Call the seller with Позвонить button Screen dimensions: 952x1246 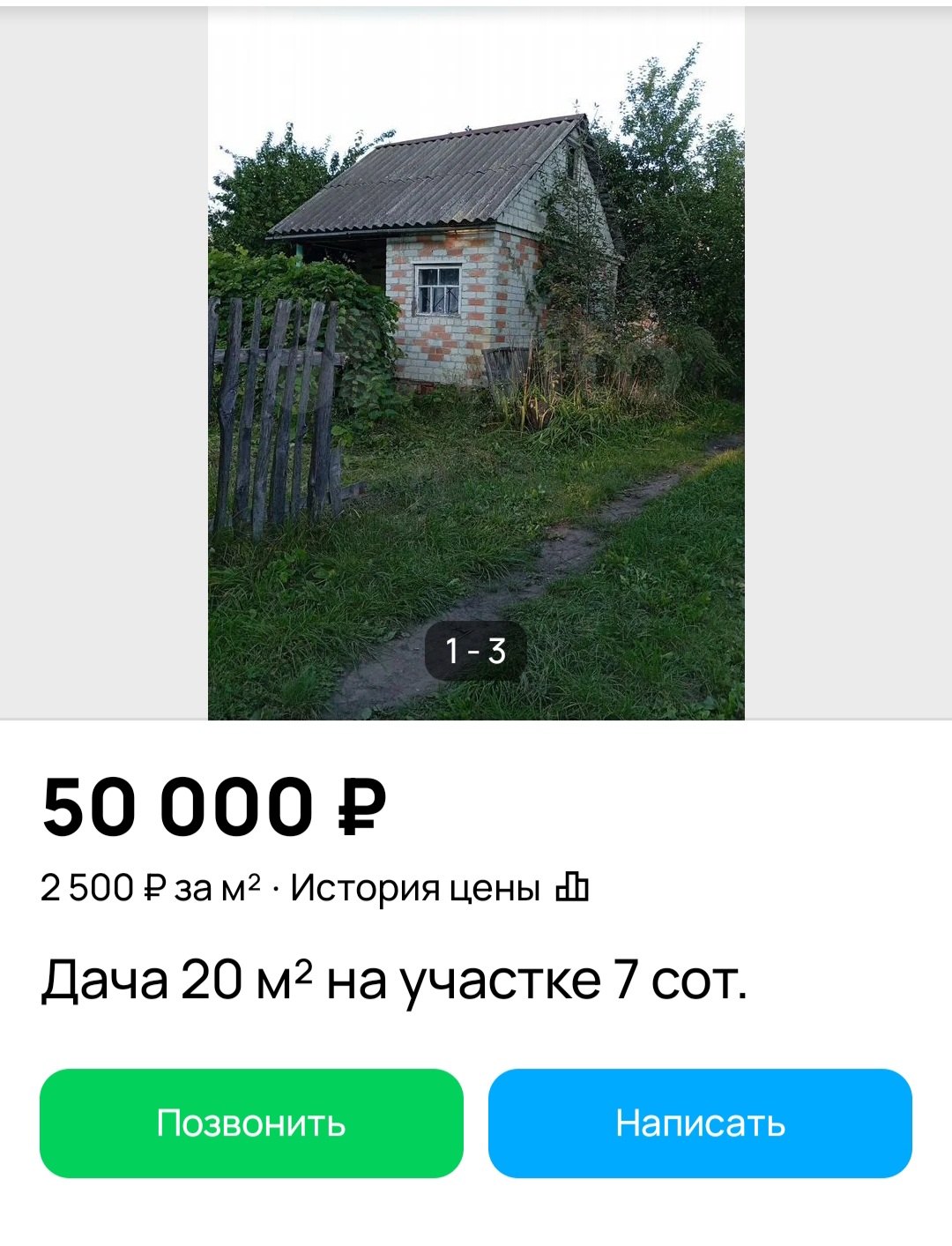click(x=251, y=1123)
